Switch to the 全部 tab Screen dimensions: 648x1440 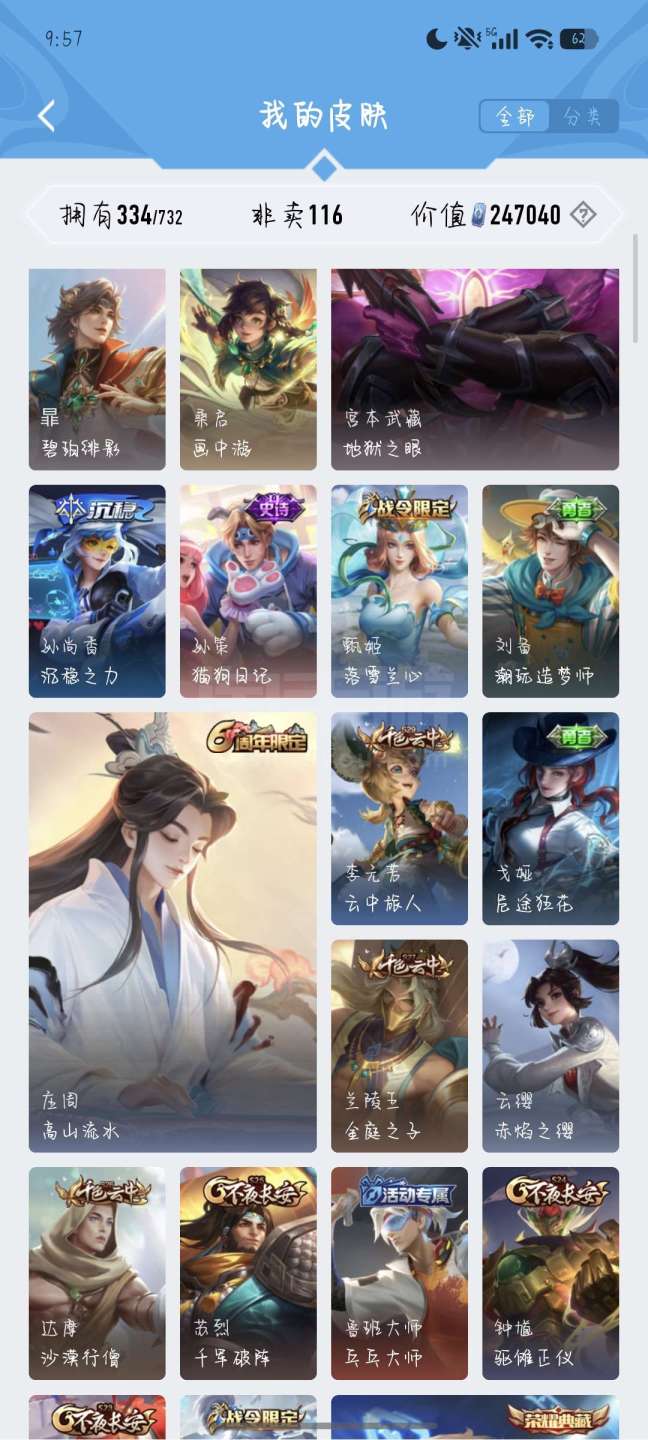[515, 116]
